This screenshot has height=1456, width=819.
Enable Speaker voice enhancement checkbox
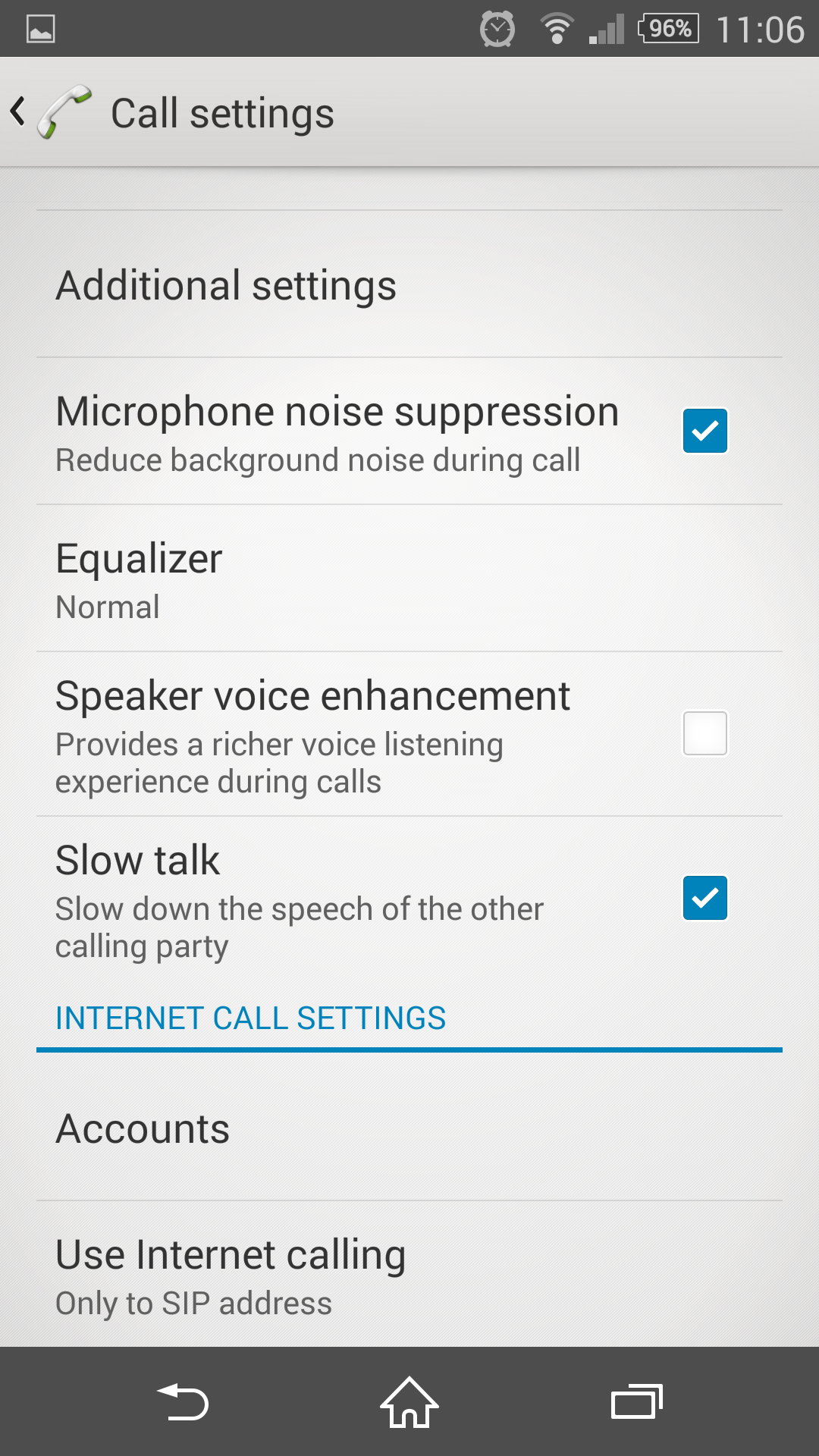pyautogui.click(x=705, y=733)
